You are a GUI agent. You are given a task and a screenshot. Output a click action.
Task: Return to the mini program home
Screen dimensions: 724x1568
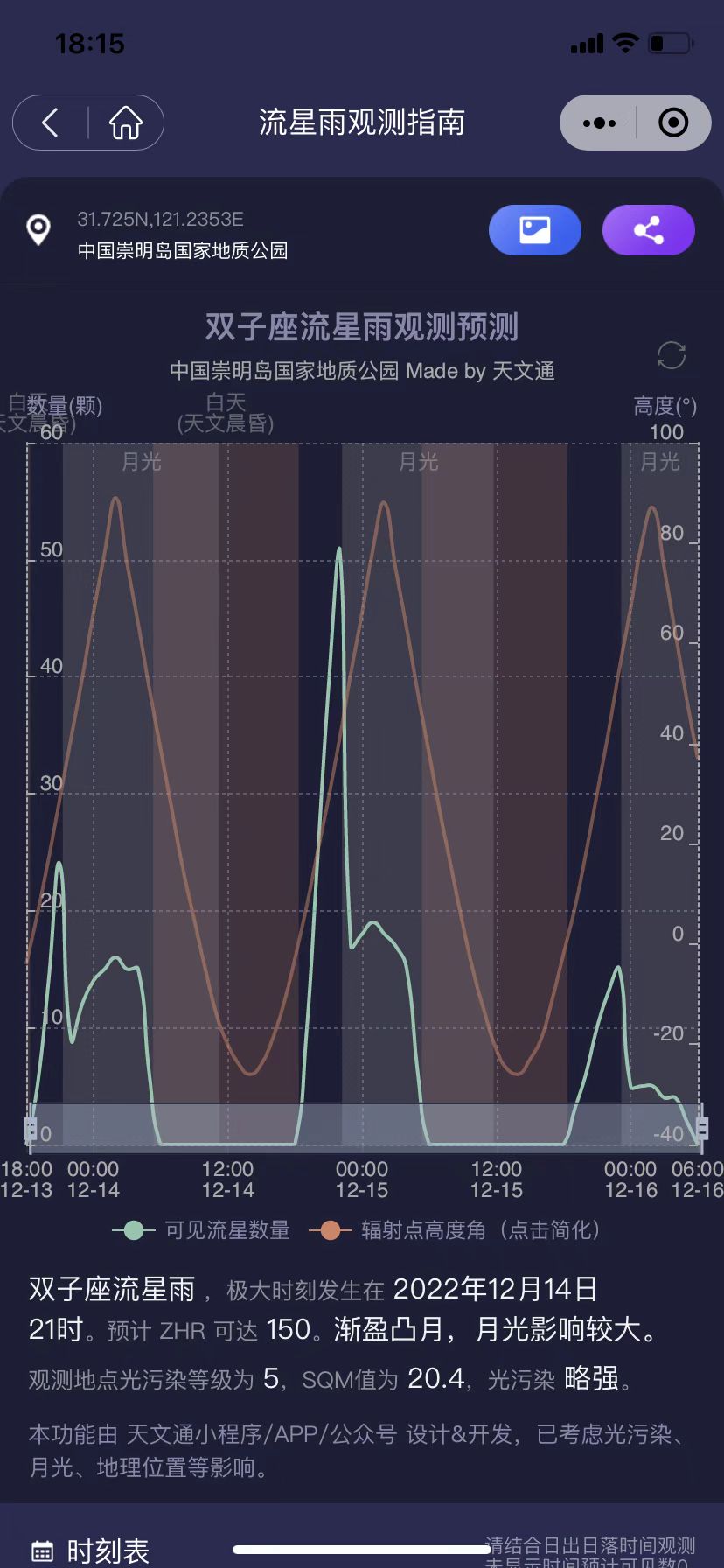(x=126, y=122)
